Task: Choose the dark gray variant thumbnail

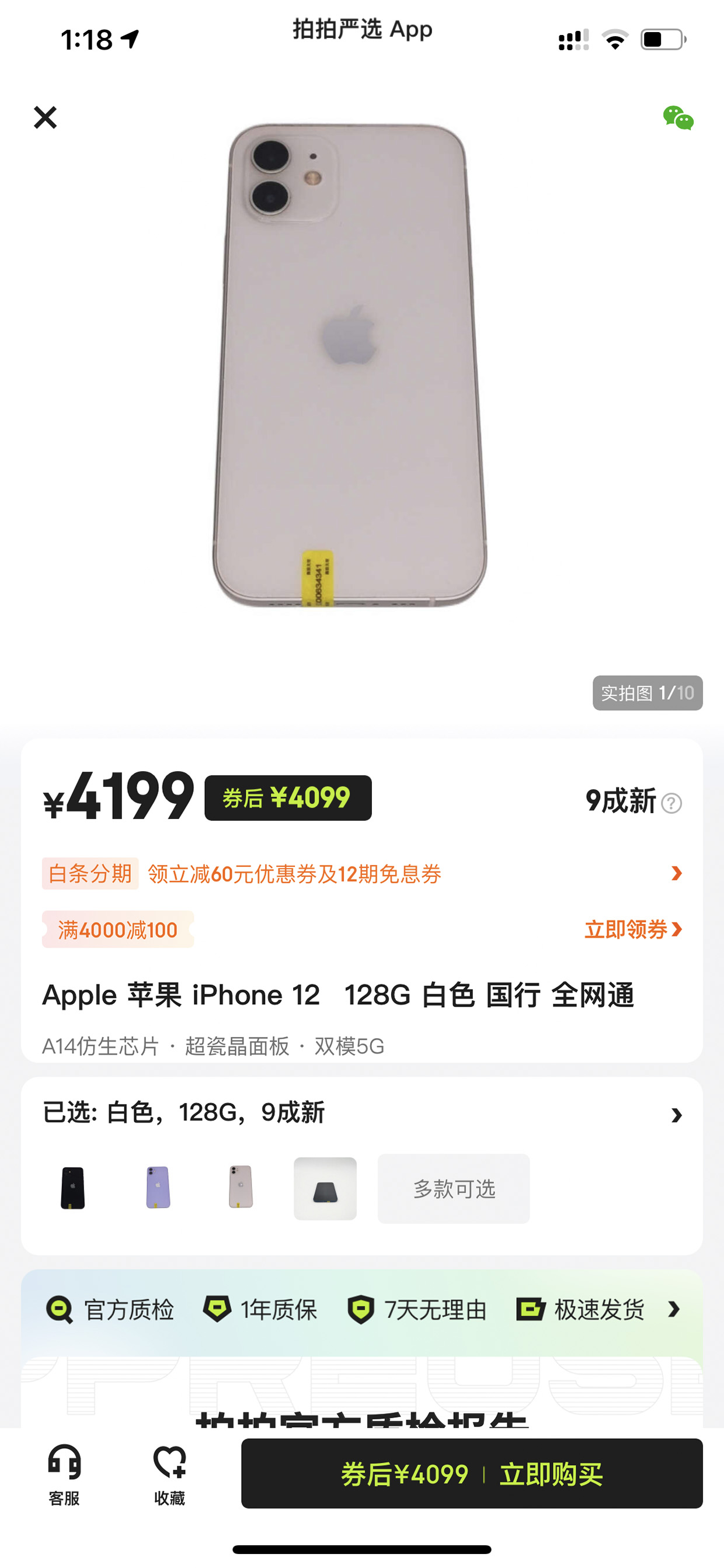Action: coord(325,1189)
